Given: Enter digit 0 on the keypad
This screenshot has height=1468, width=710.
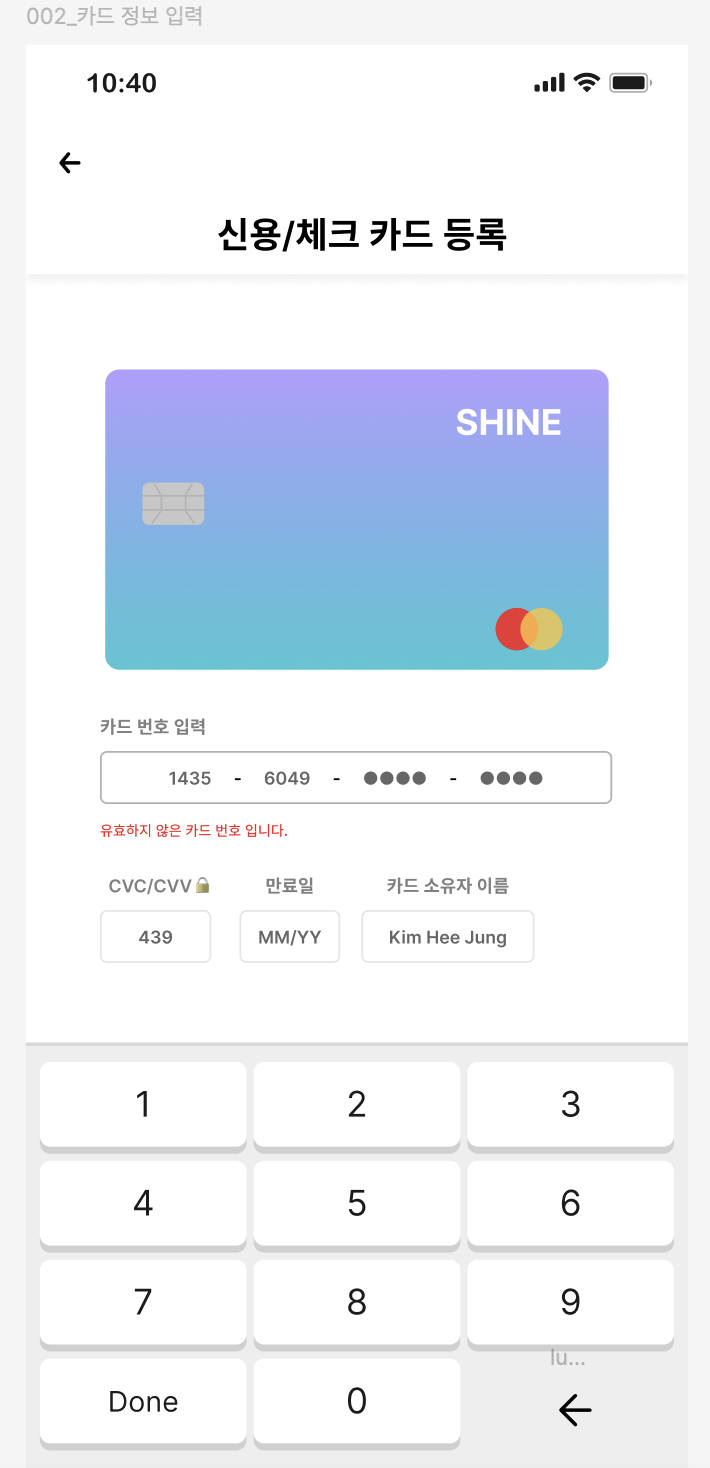Looking at the screenshot, I should tap(357, 1401).
